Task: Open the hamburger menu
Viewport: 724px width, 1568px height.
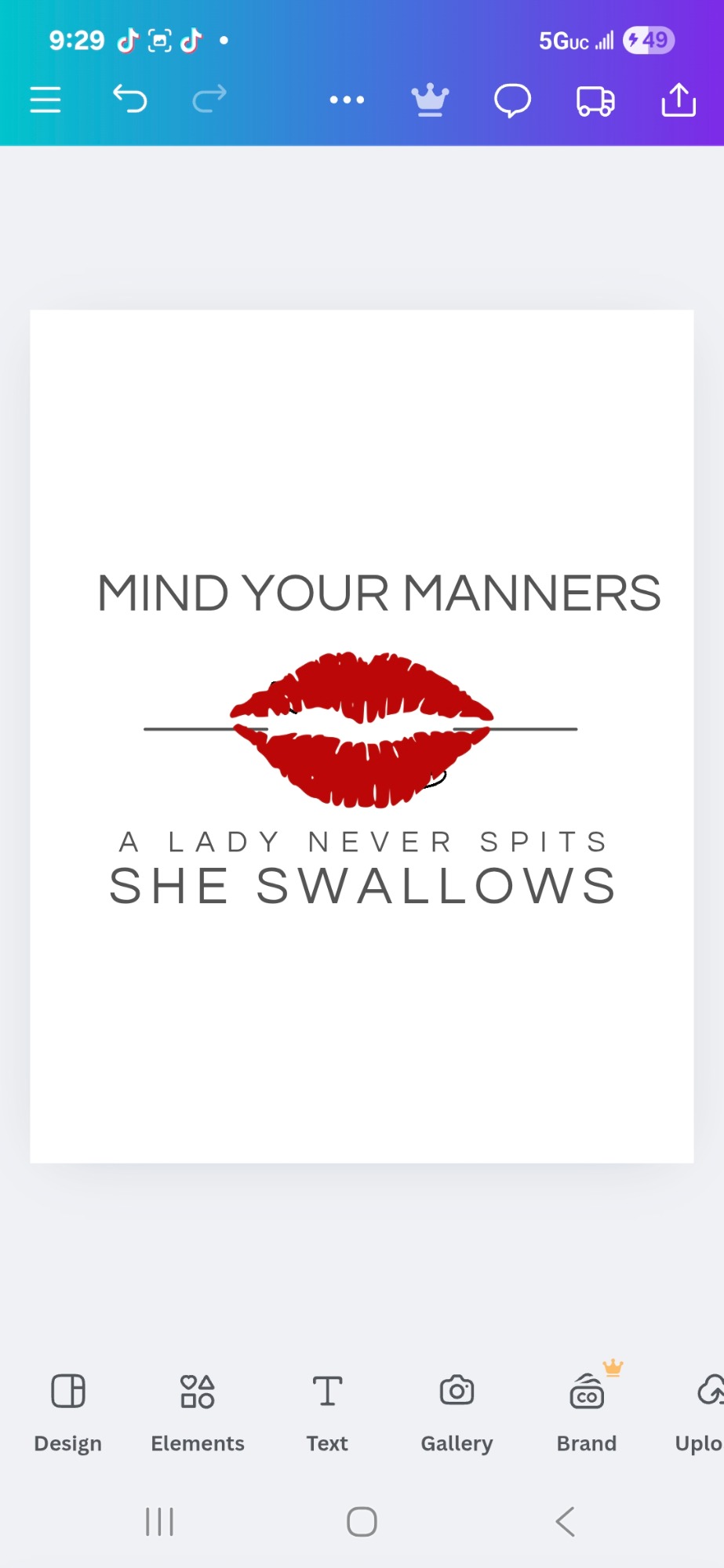Action: pos(45,100)
